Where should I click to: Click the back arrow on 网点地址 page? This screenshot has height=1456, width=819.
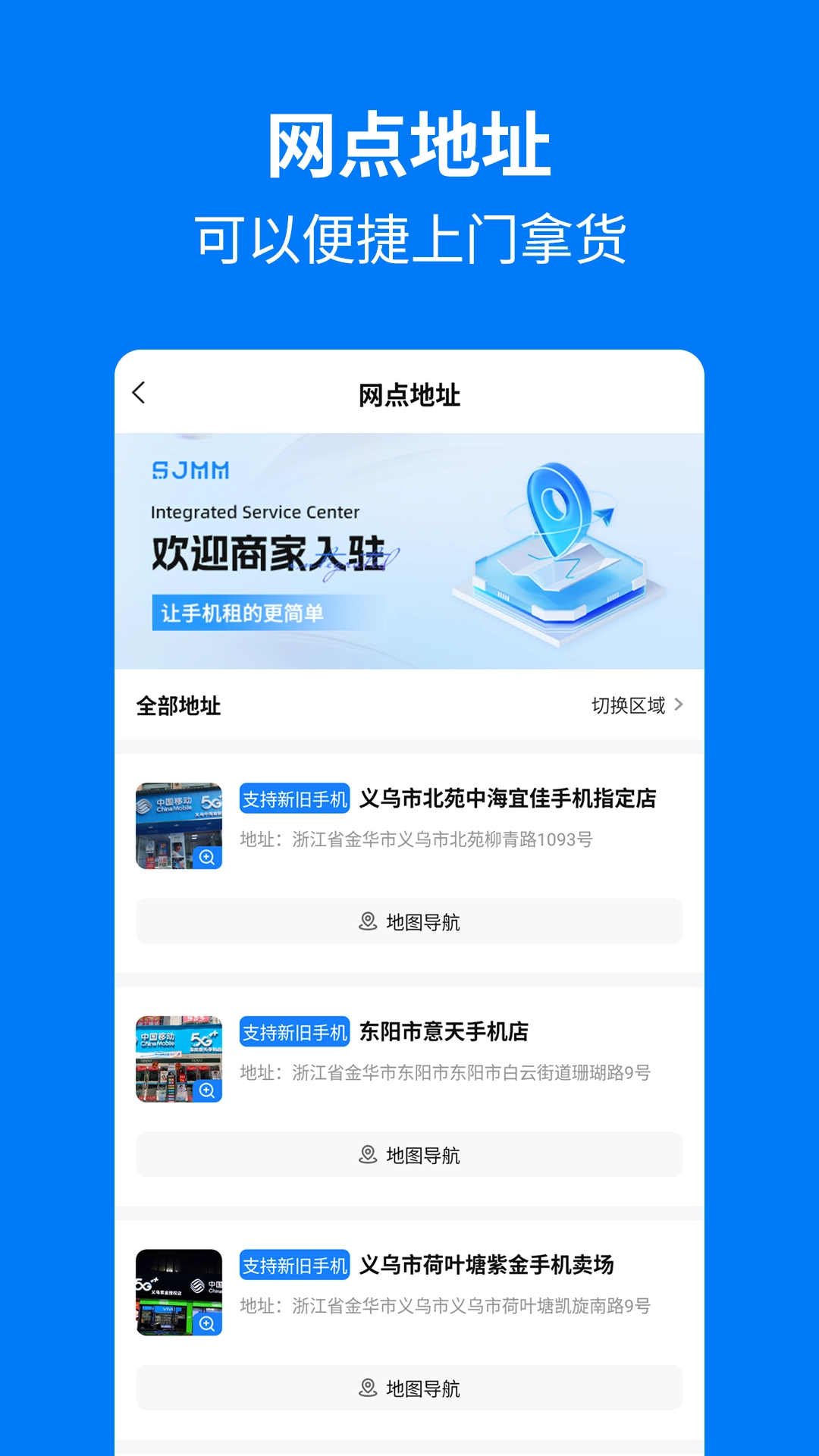139,394
